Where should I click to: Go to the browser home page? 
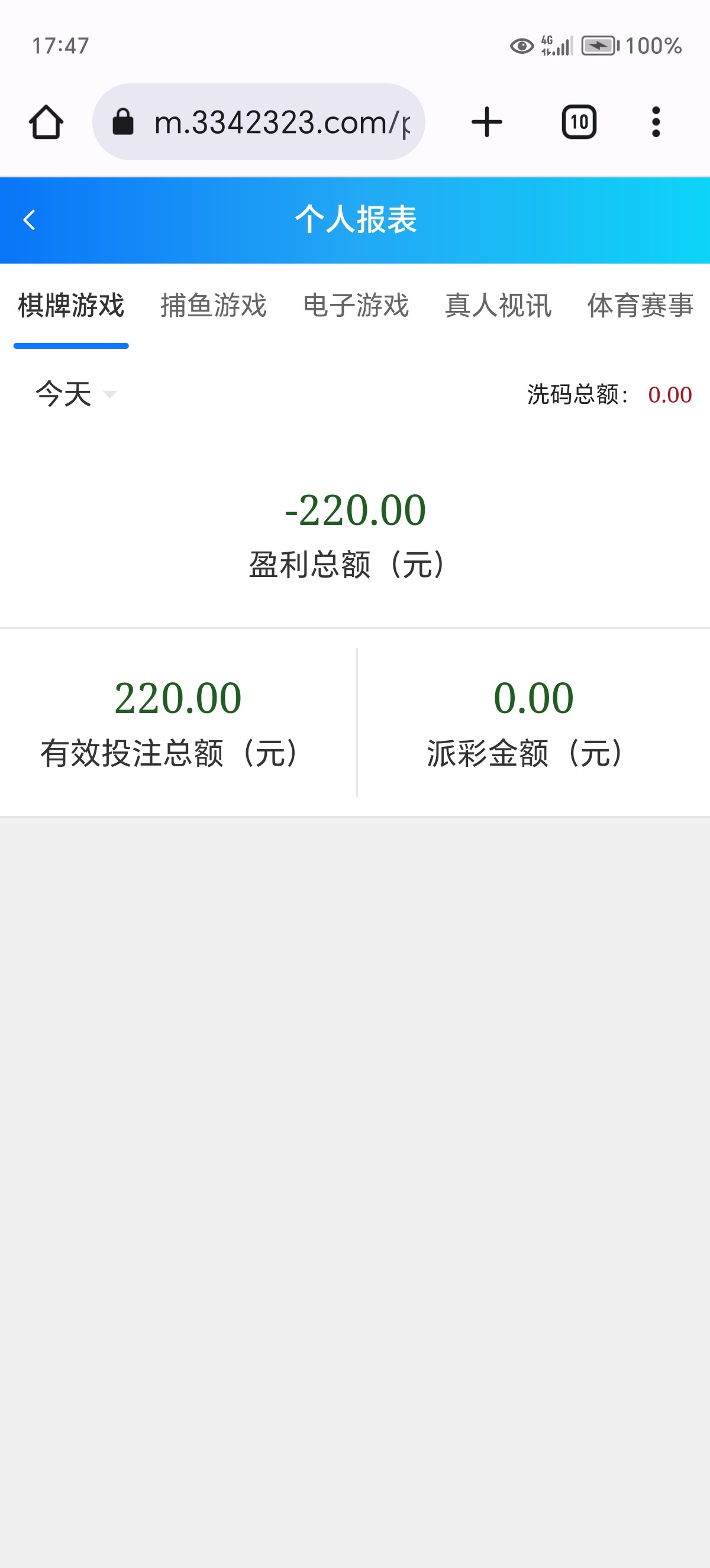(x=46, y=122)
